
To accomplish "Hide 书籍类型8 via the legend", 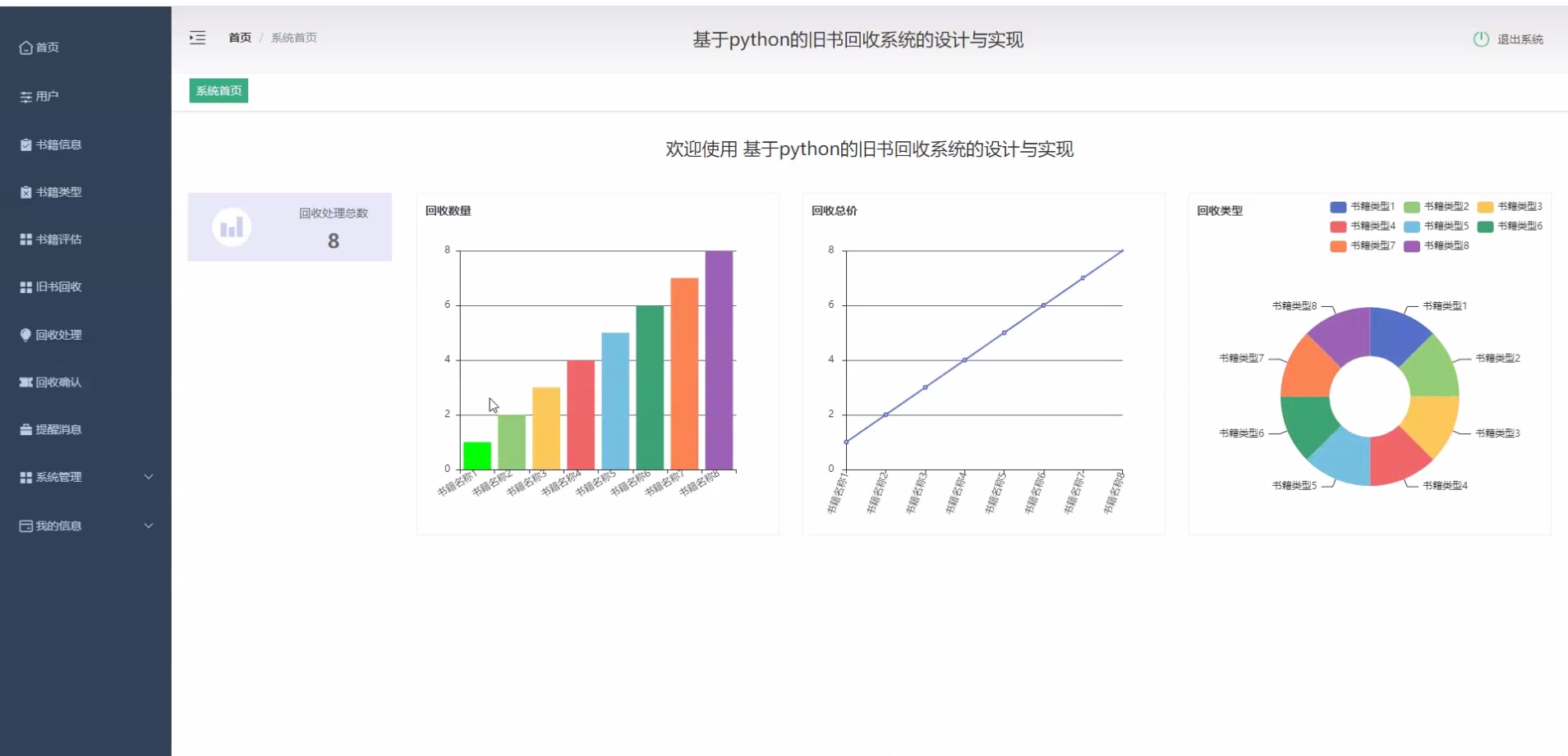I will coord(1437,246).
